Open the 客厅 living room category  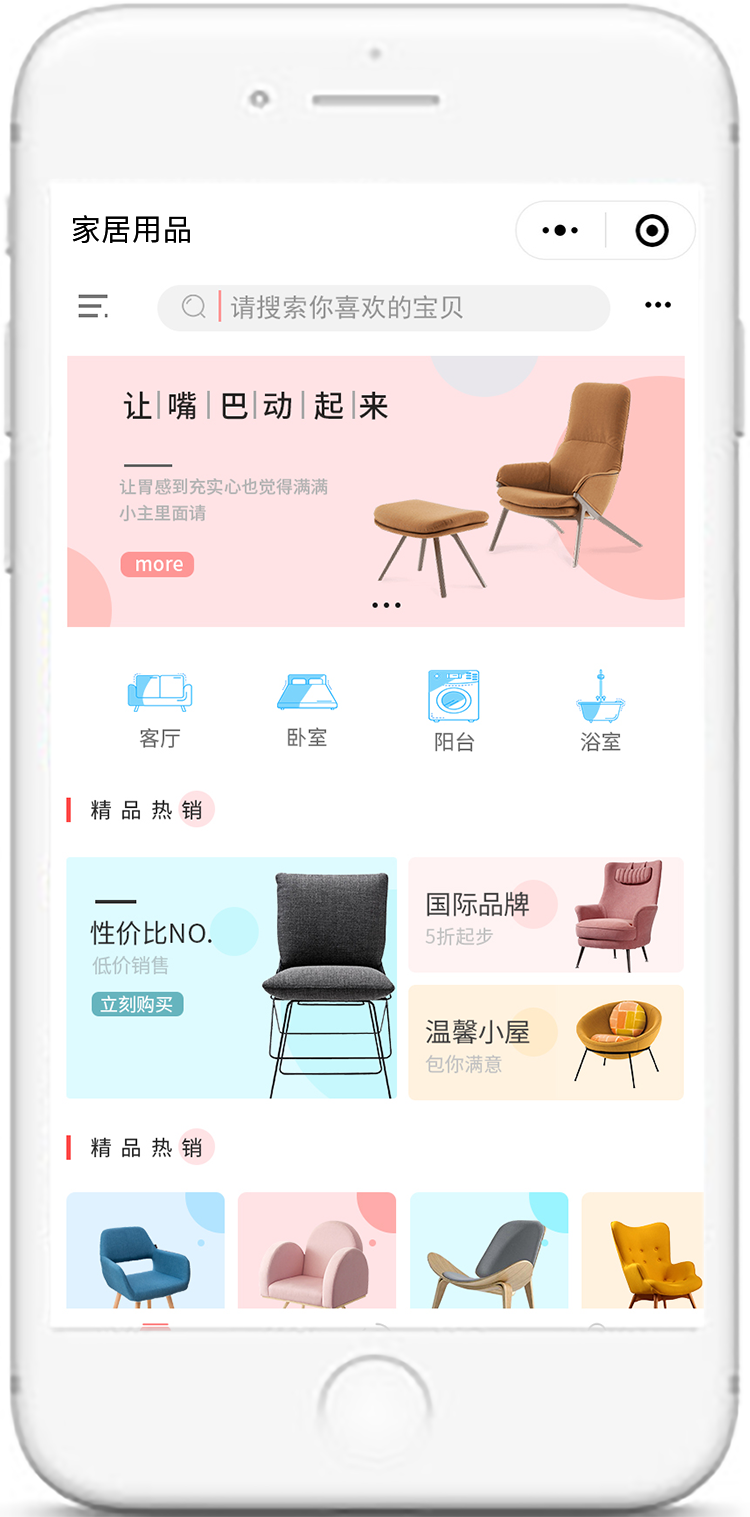click(x=160, y=710)
